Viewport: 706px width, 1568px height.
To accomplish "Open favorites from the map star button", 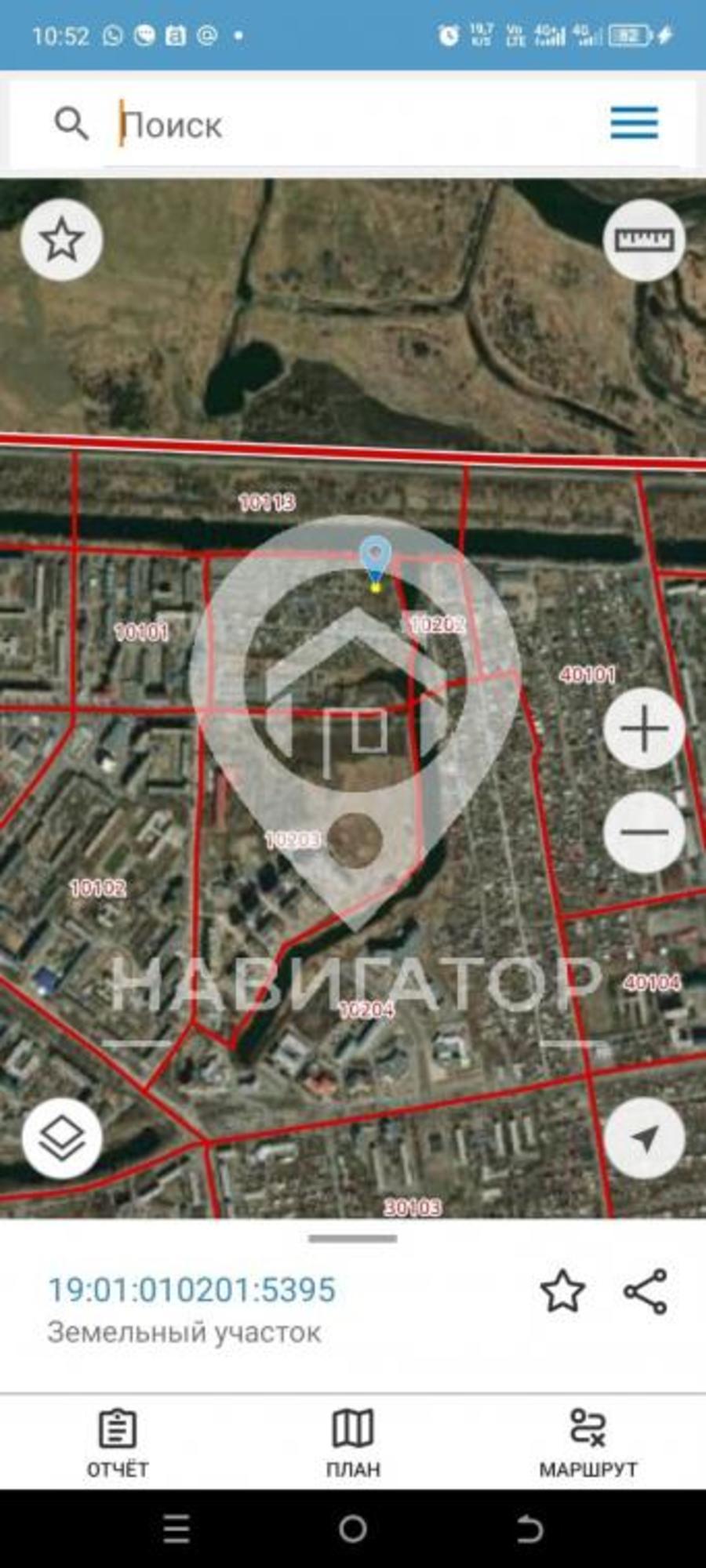I will (x=62, y=240).
